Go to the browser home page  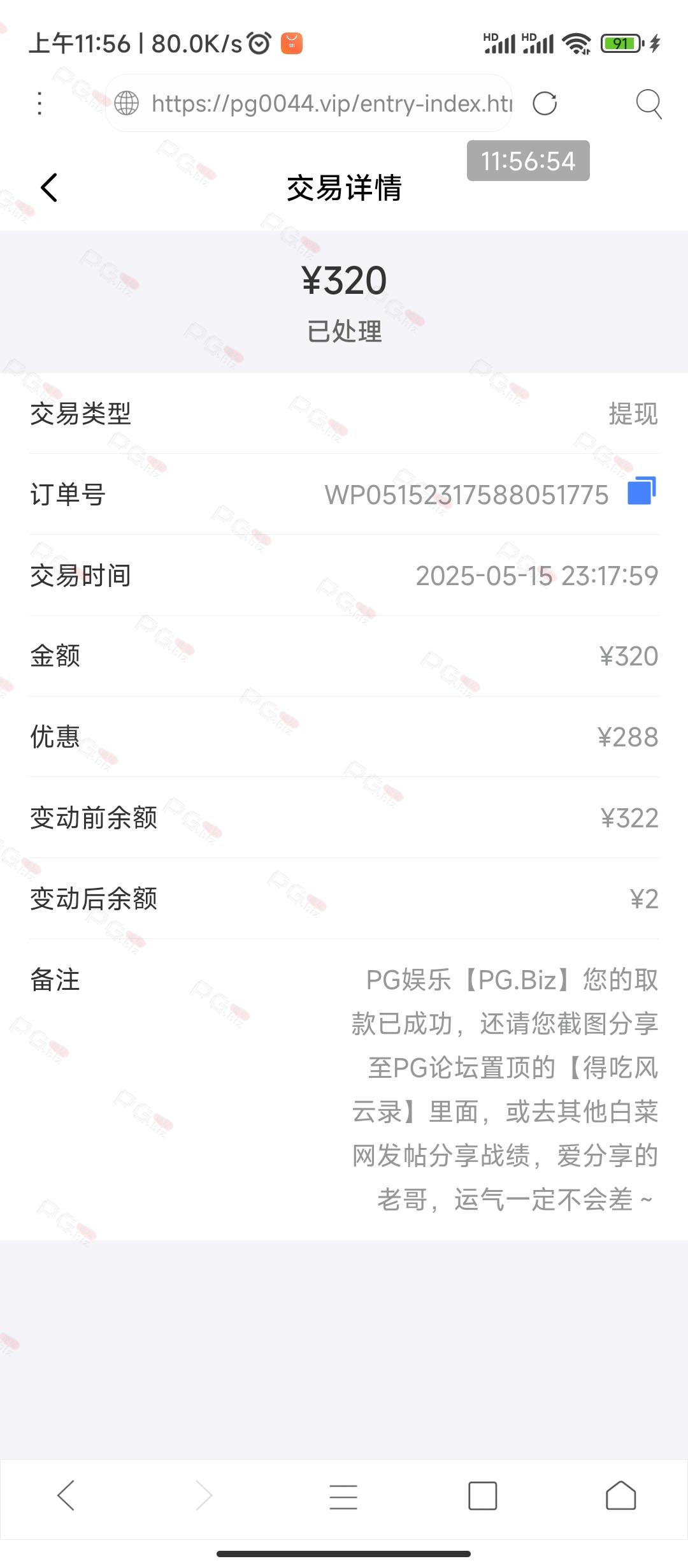(x=620, y=1495)
